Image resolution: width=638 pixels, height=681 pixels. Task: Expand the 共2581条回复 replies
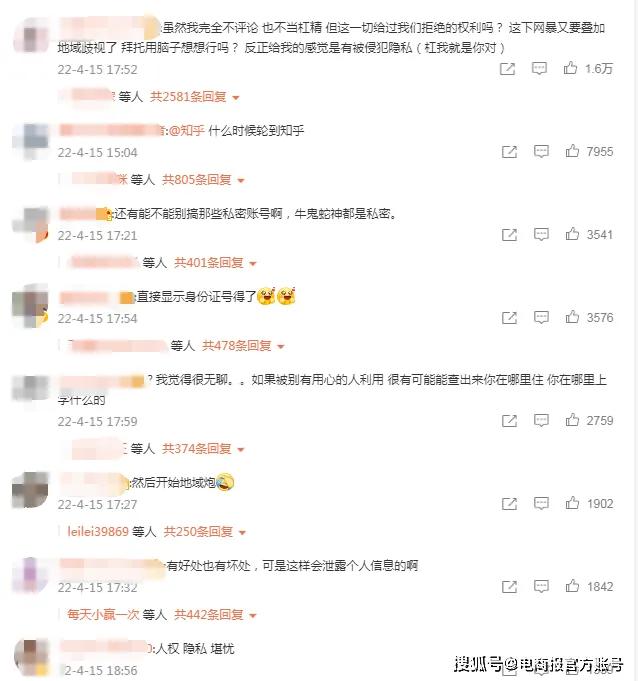click(195, 97)
